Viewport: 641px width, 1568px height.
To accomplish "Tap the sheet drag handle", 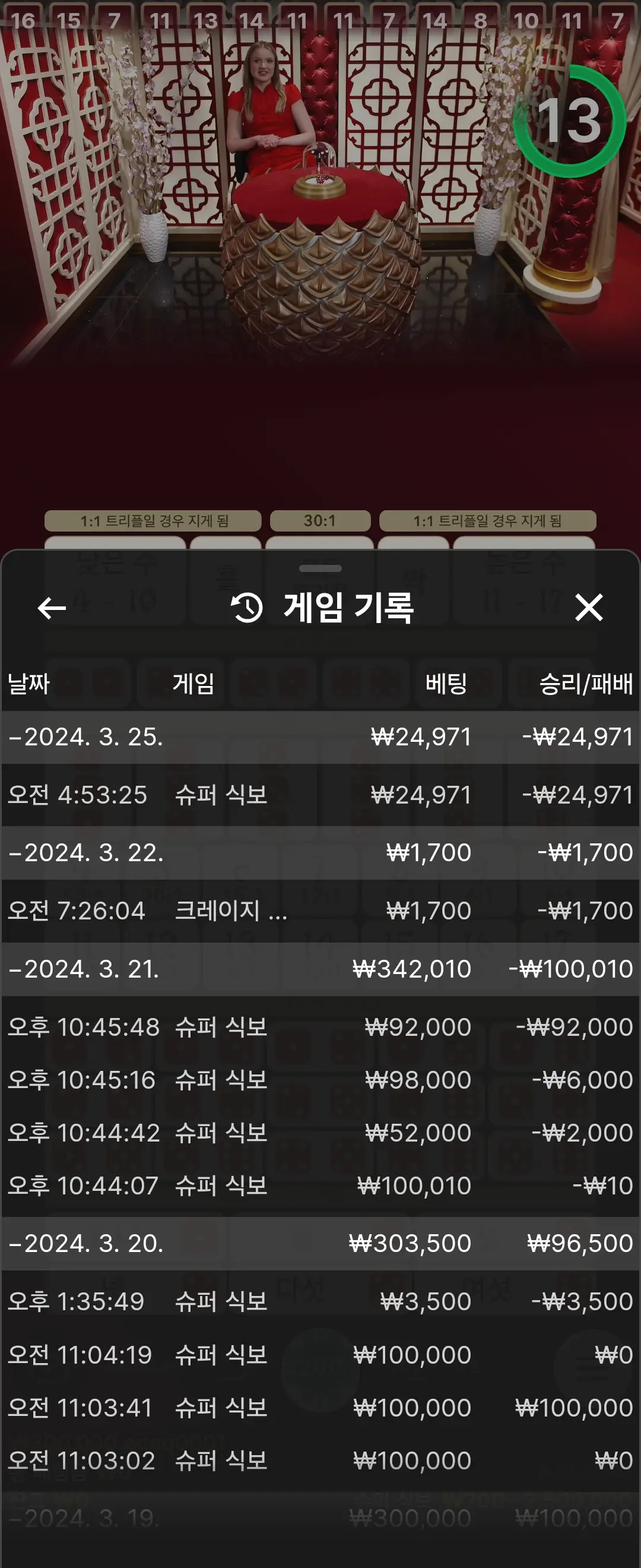I will click(320, 568).
